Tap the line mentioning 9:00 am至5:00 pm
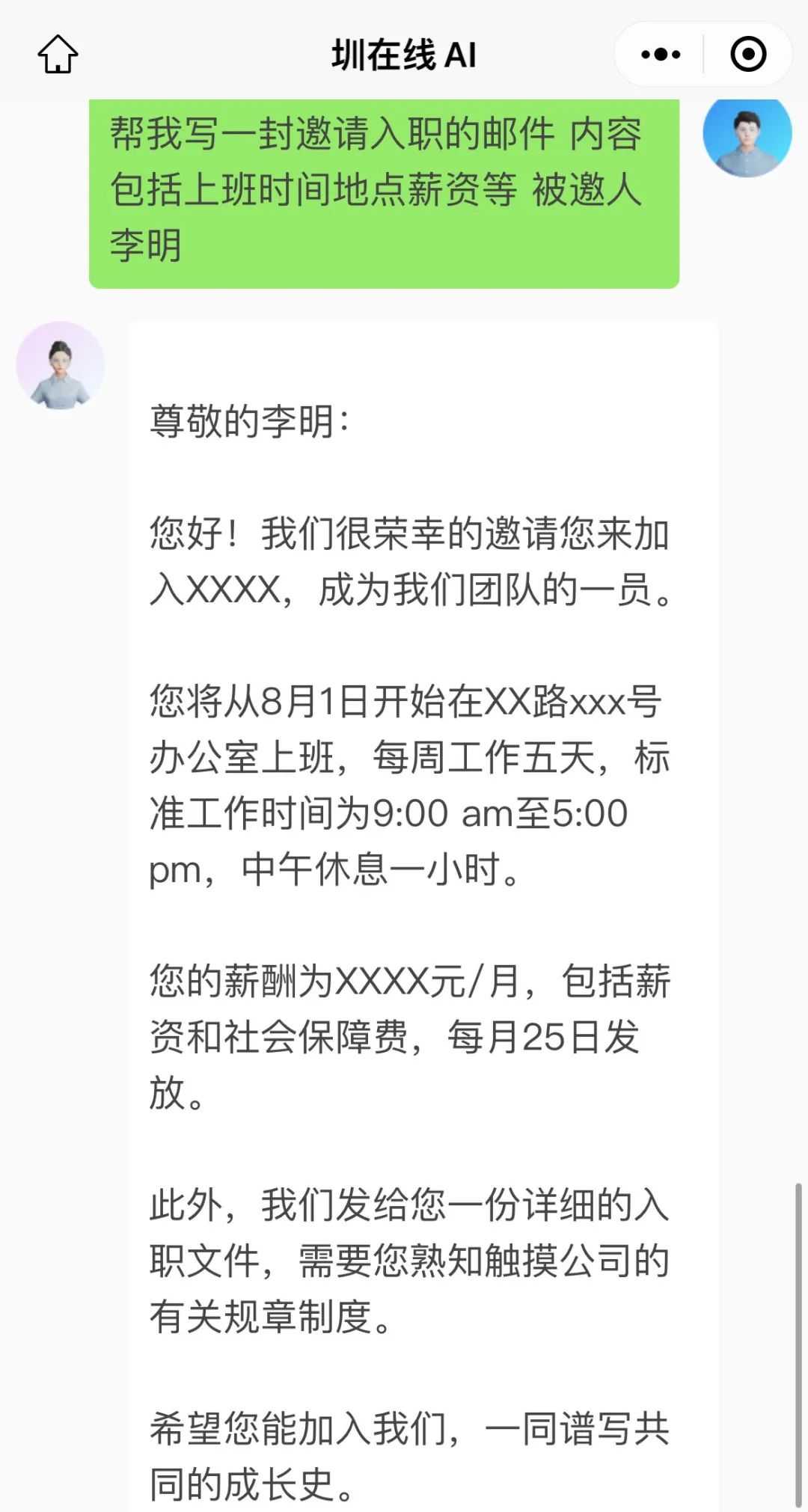Viewport: 808px width, 1512px height. coord(419,813)
